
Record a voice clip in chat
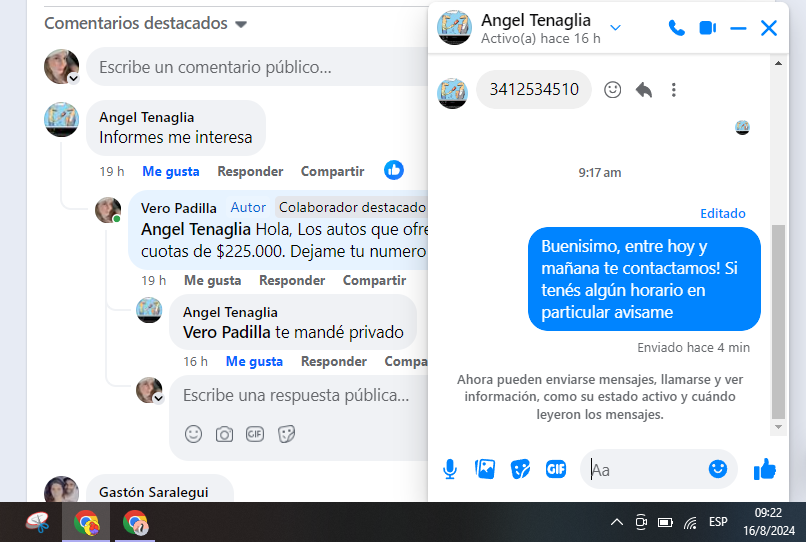pos(451,469)
